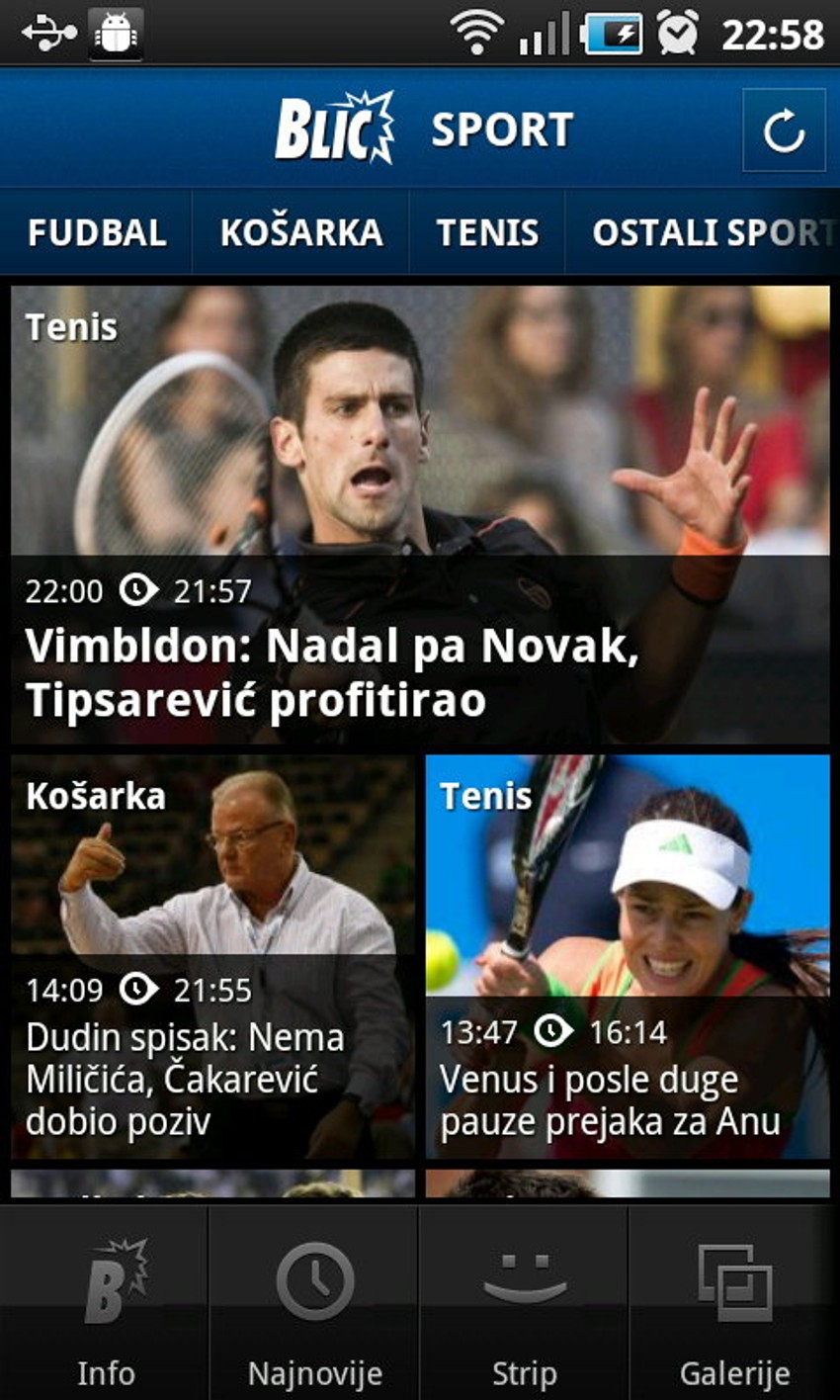Switch to the FUDBAL tab
840x1400 pixels.
point(96,232)
